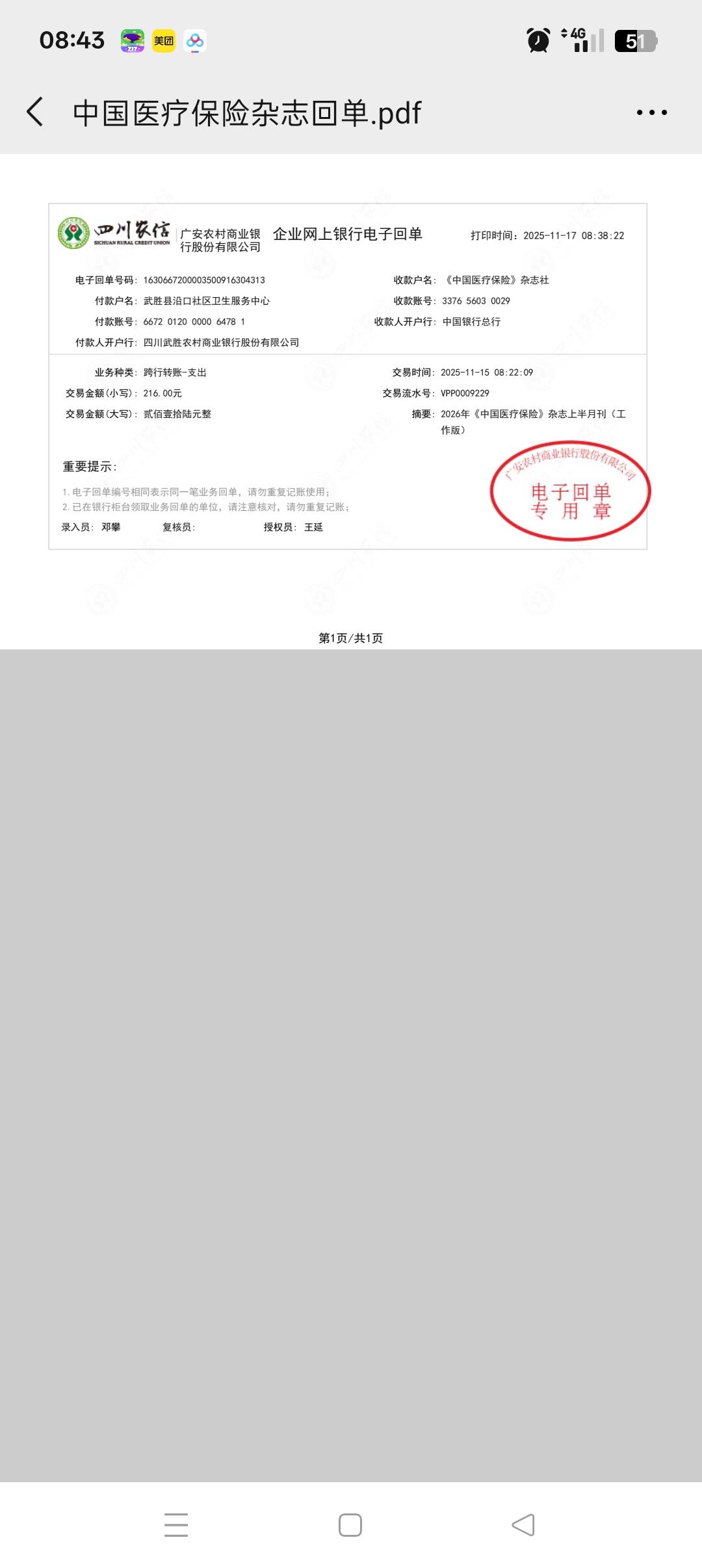Go back from the PDF viewer
The height and width of the screenshot is (1568, 702).
pos(36,112)
